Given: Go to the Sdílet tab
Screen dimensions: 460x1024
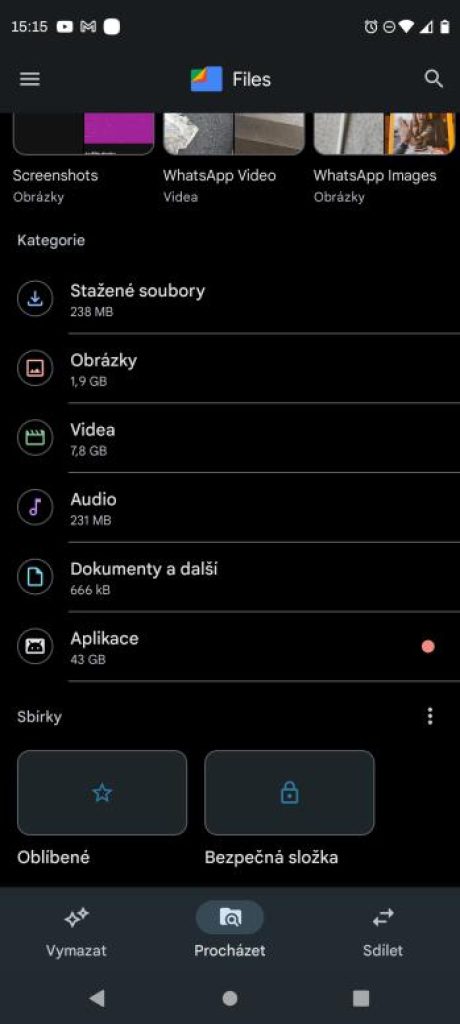Looking at the screenshot, I should pos(383,932).
